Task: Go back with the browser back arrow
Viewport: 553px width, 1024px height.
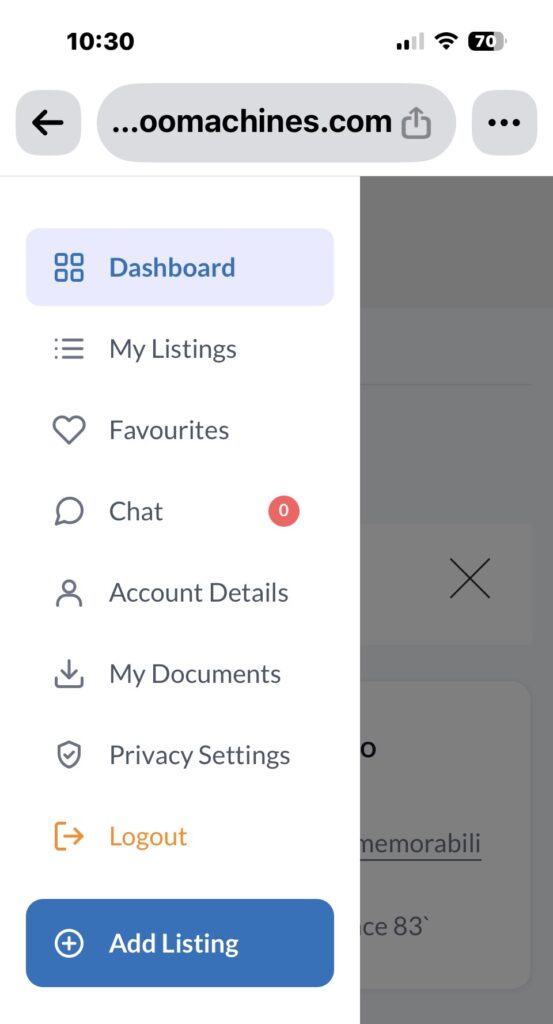Action: point(48,123)
